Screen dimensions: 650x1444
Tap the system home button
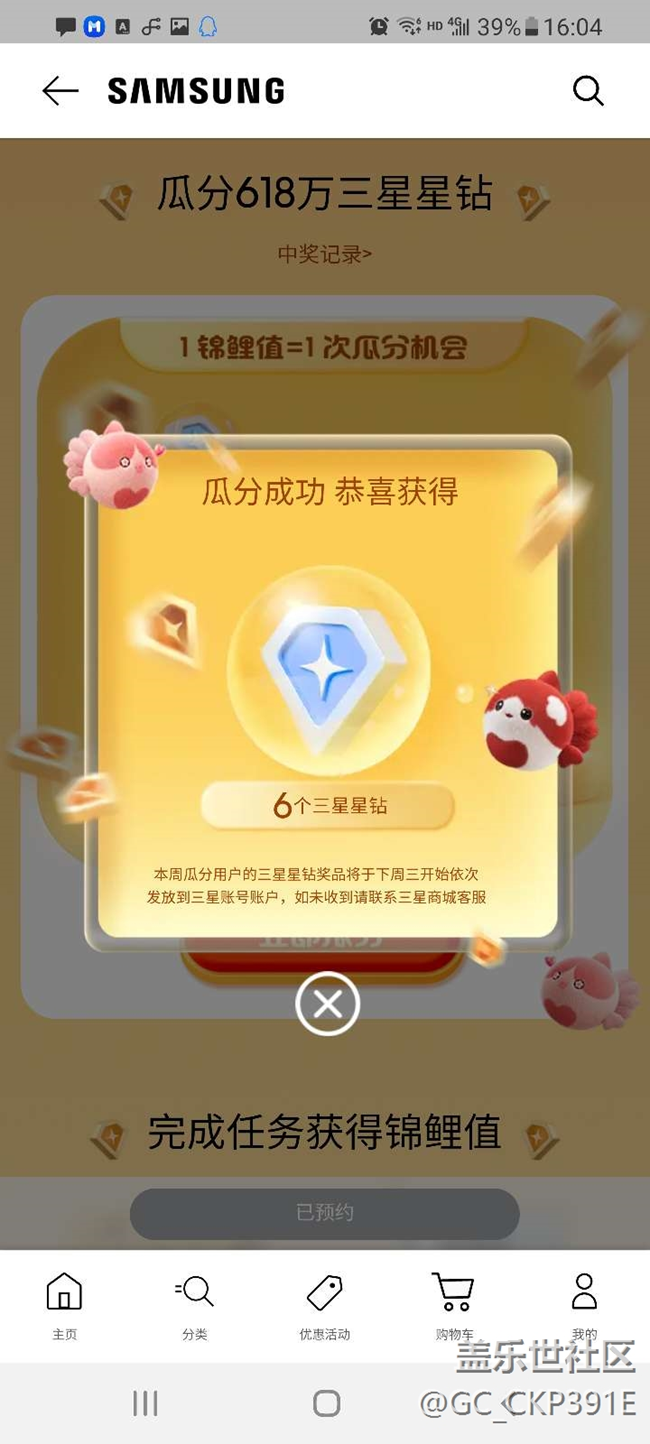pos(326,1403)
